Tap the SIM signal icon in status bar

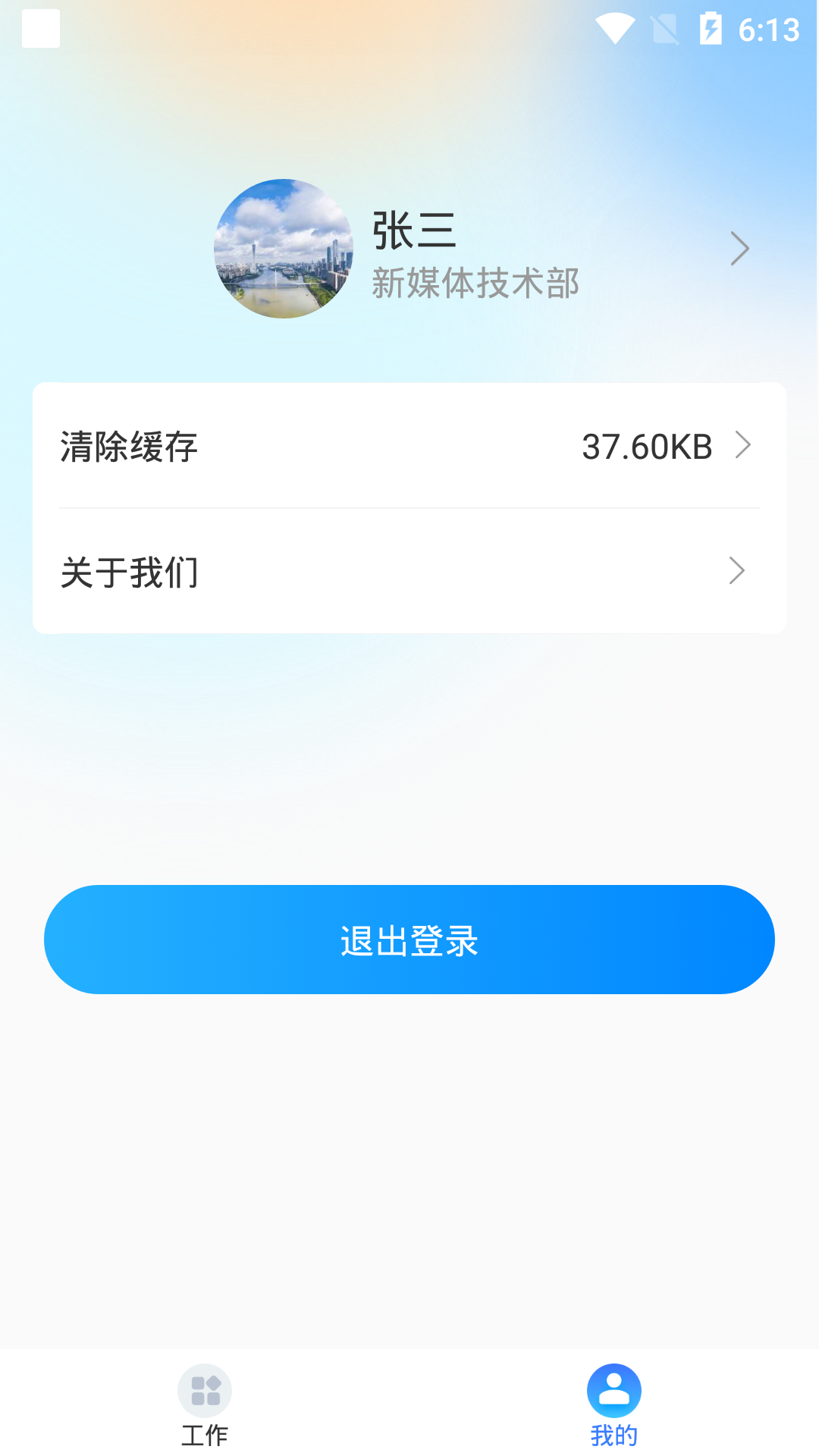tap(664, 28)
